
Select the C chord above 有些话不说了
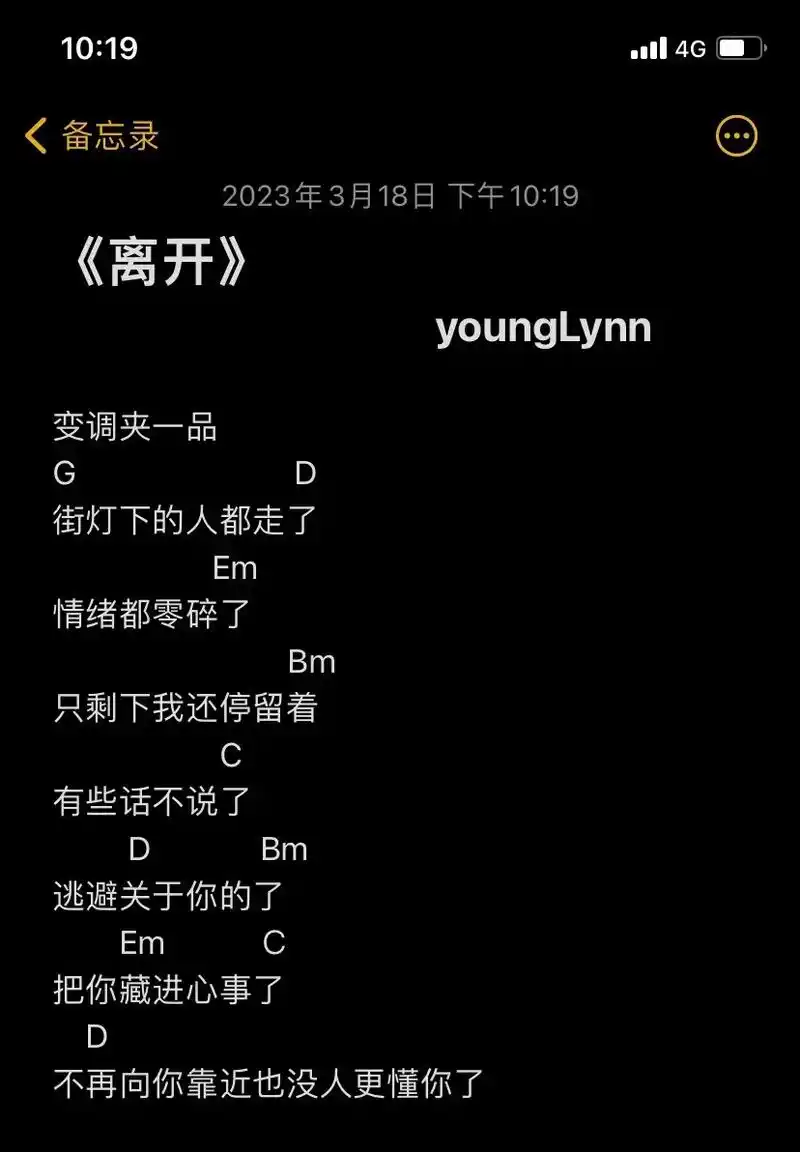pos(233,755)
